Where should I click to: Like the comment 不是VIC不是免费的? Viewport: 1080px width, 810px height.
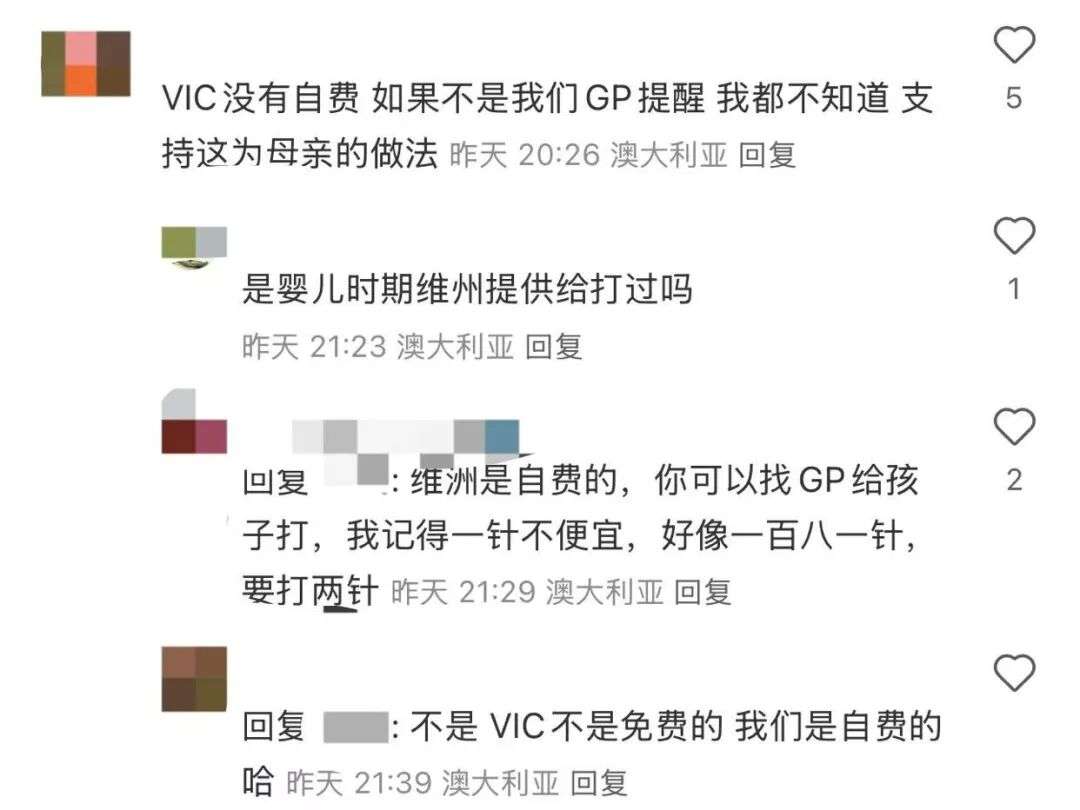point(1014,672)
